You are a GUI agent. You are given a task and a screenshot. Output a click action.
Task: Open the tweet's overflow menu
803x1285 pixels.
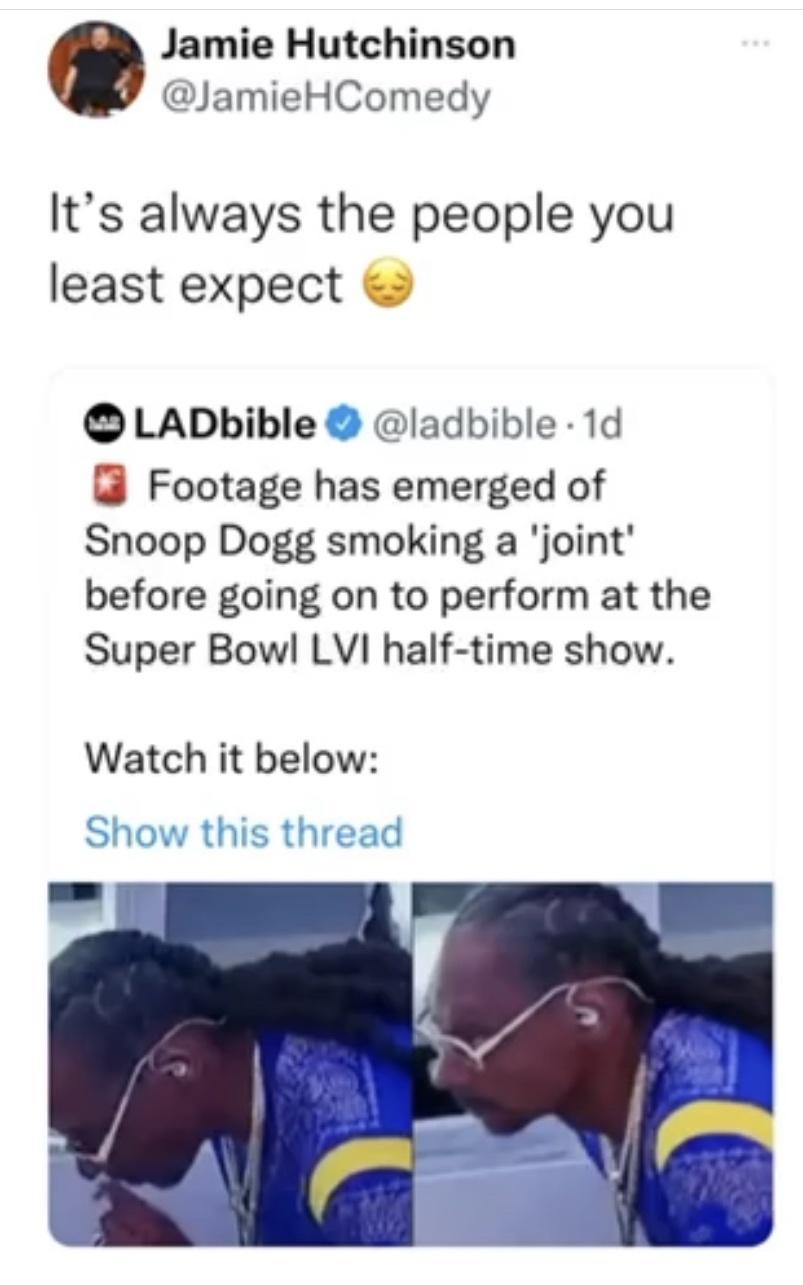758,47
